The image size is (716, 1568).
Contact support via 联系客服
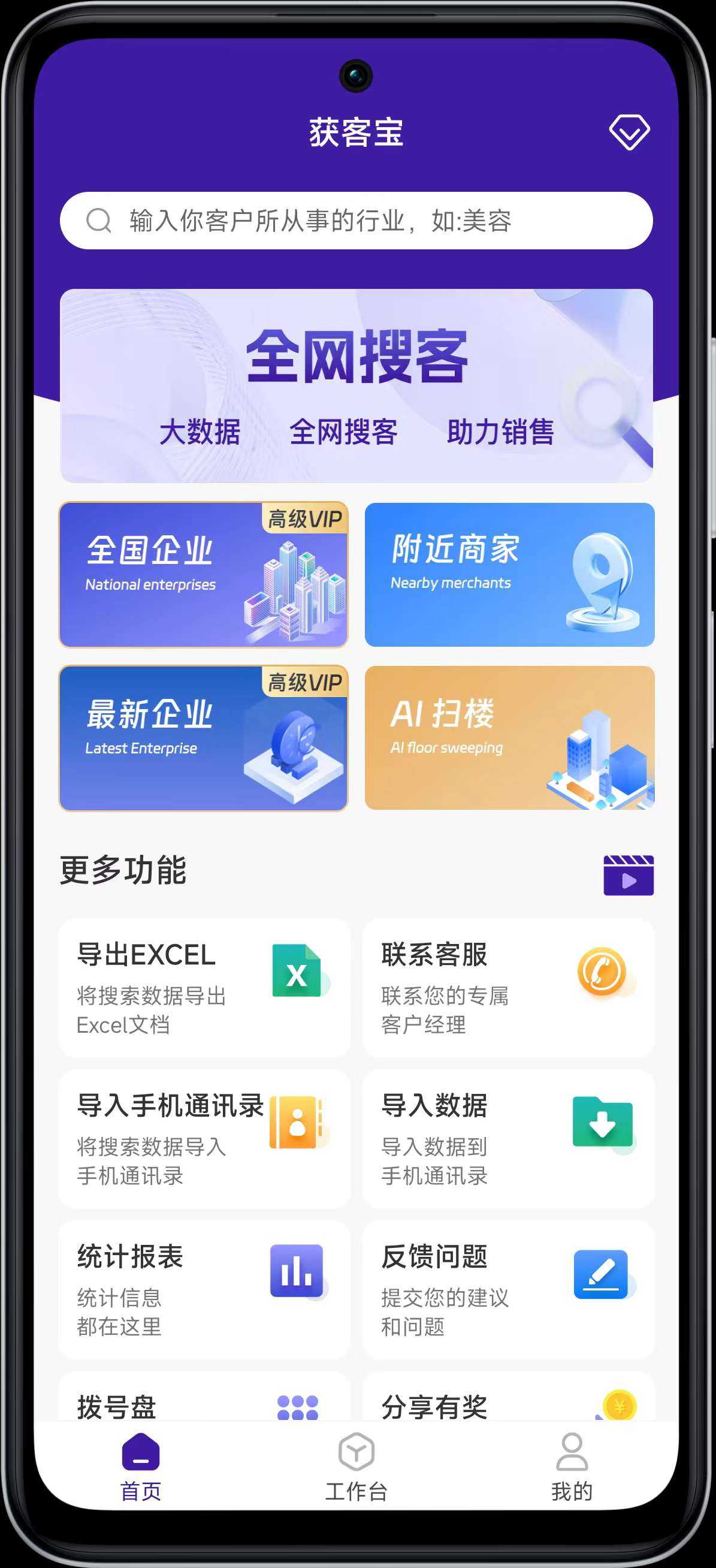point(509,987)
